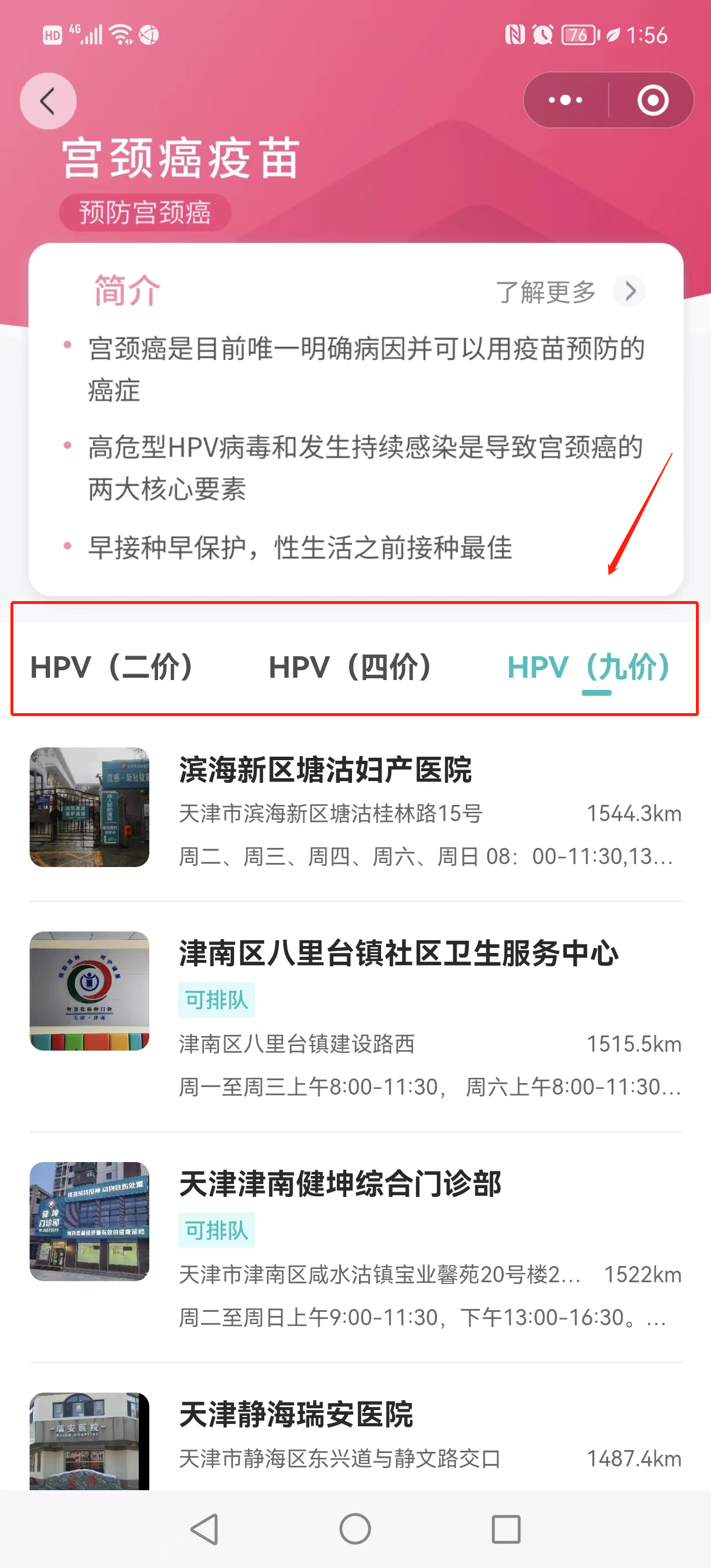Go back using the top-left arrow
711x1568 pixels.
point(48,101)
